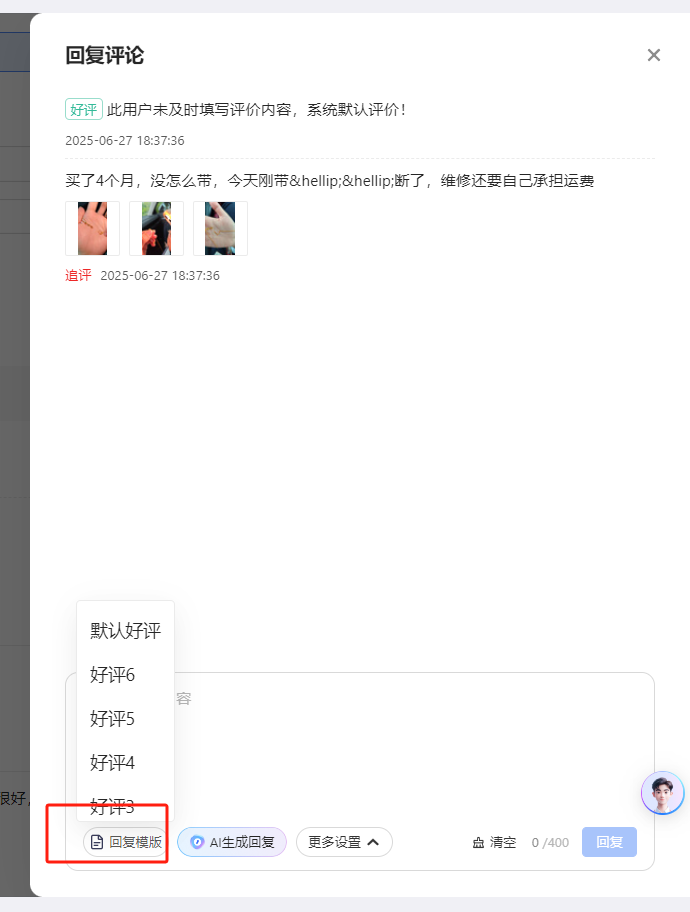Select the 好评4 reply template
The height and width of the screenshot is (912, 690).
pos(113,763)
